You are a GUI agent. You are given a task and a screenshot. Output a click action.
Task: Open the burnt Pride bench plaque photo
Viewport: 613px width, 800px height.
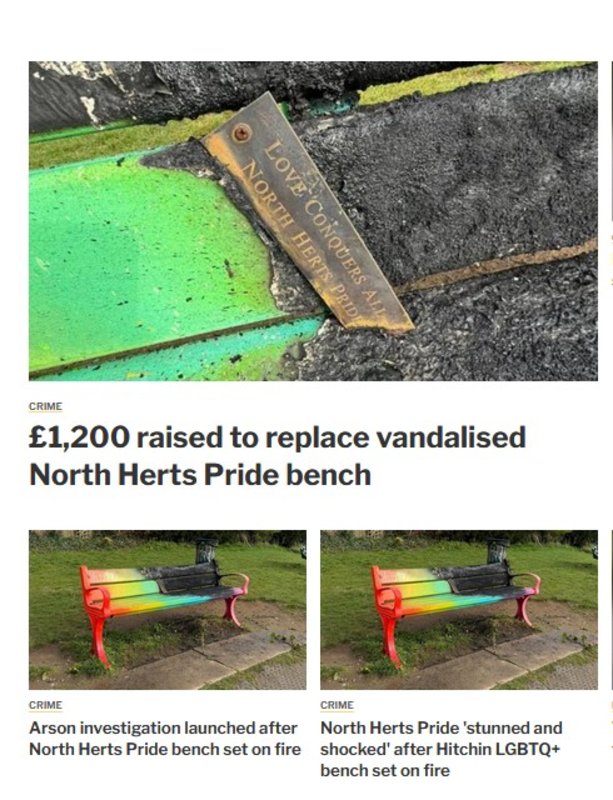click(313, 221)
